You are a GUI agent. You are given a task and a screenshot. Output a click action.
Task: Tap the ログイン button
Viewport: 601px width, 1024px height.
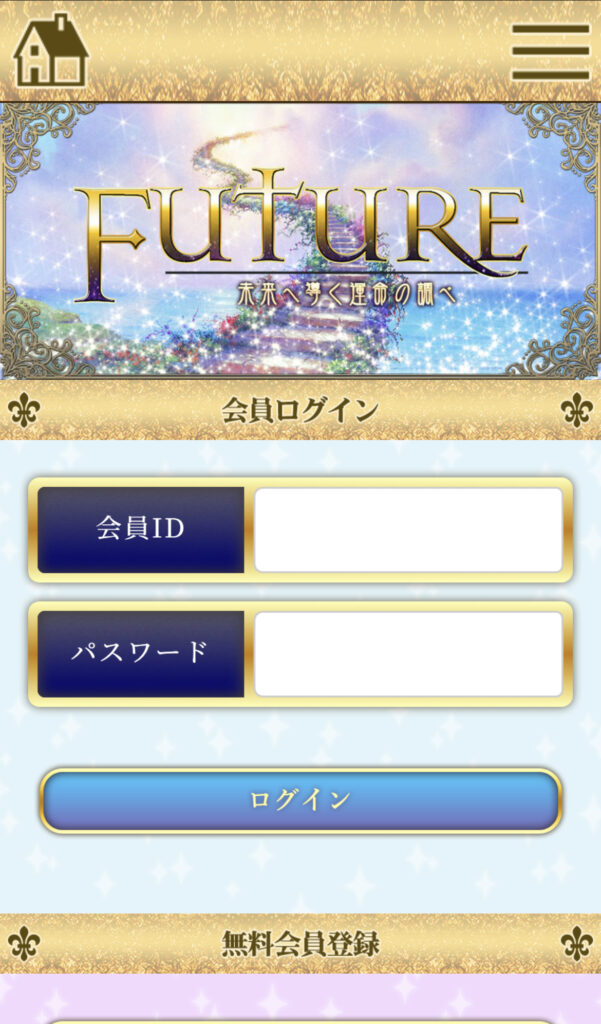click(x=300, y=800)
